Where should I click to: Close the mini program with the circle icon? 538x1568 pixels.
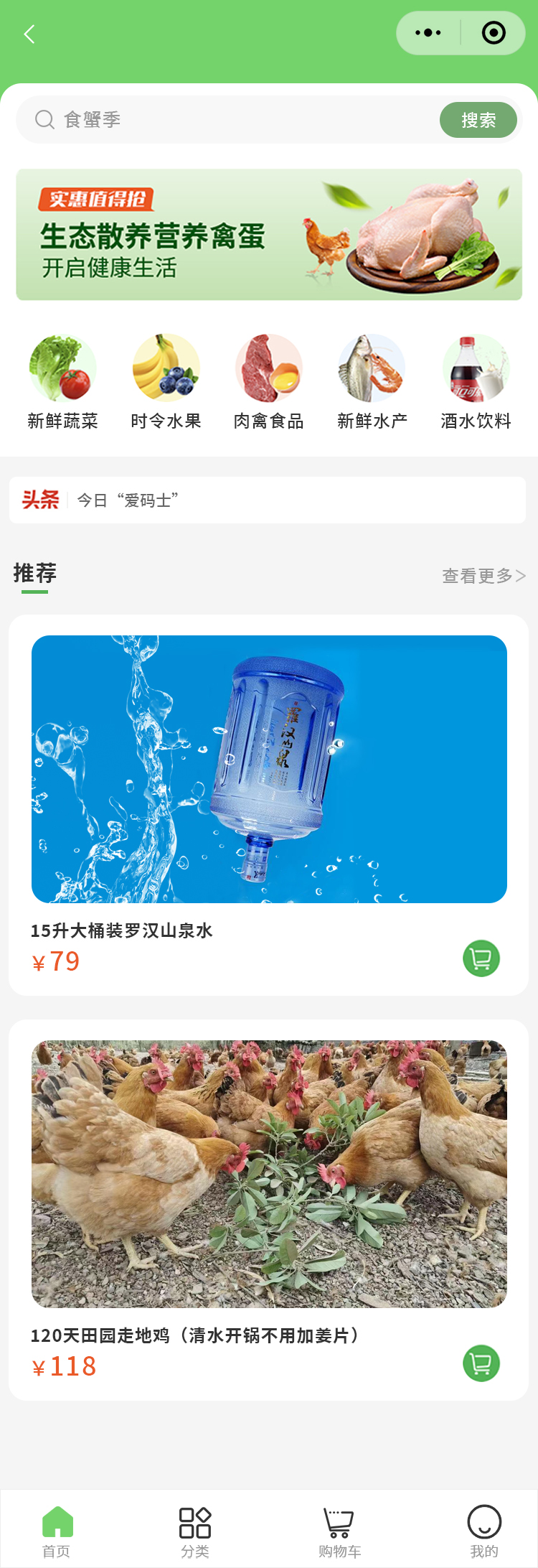coord(494,33)
